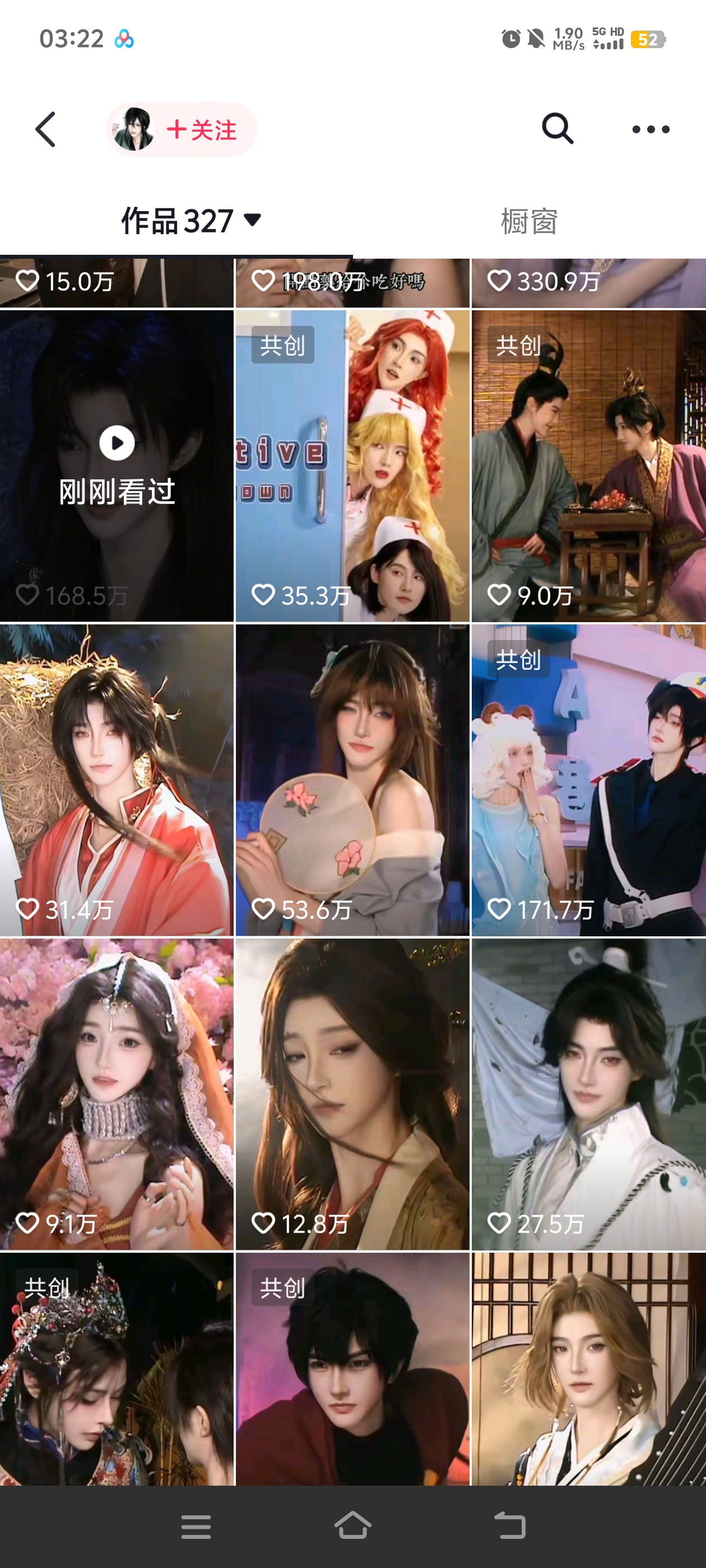Expand the recent apps view from navigation bar
The width and height of the screenshot is (706, 1568).
point(195,1525)
